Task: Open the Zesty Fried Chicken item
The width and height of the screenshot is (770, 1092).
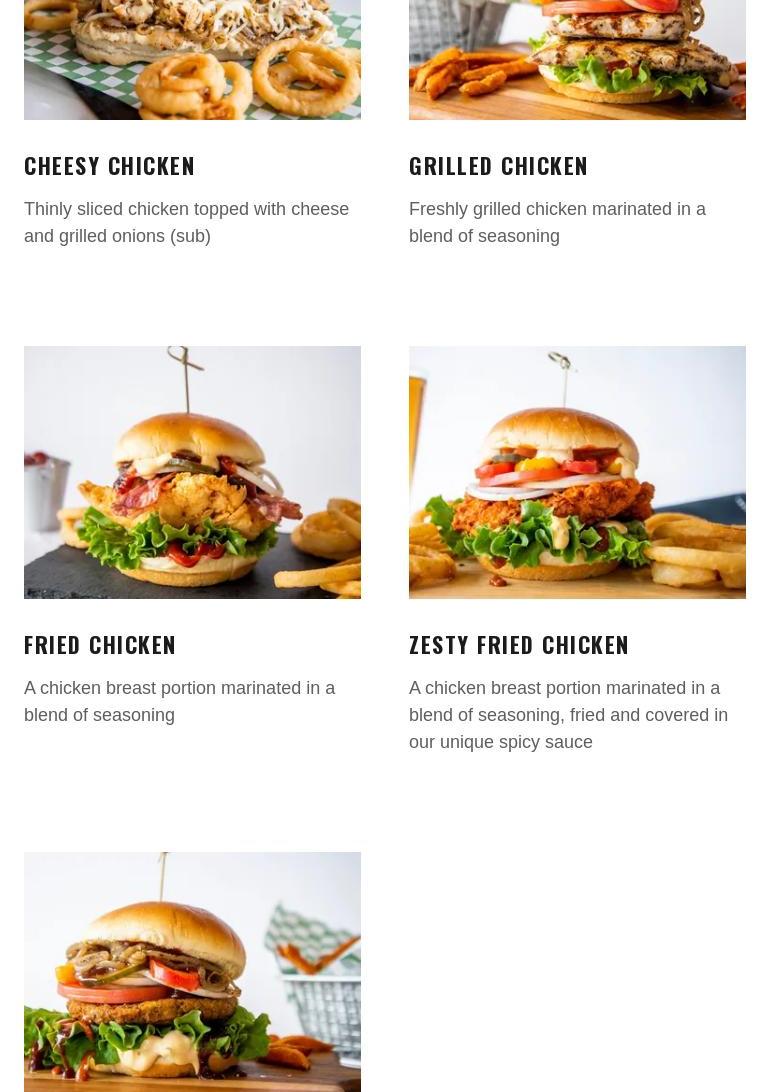Action: tap(518, 644)
